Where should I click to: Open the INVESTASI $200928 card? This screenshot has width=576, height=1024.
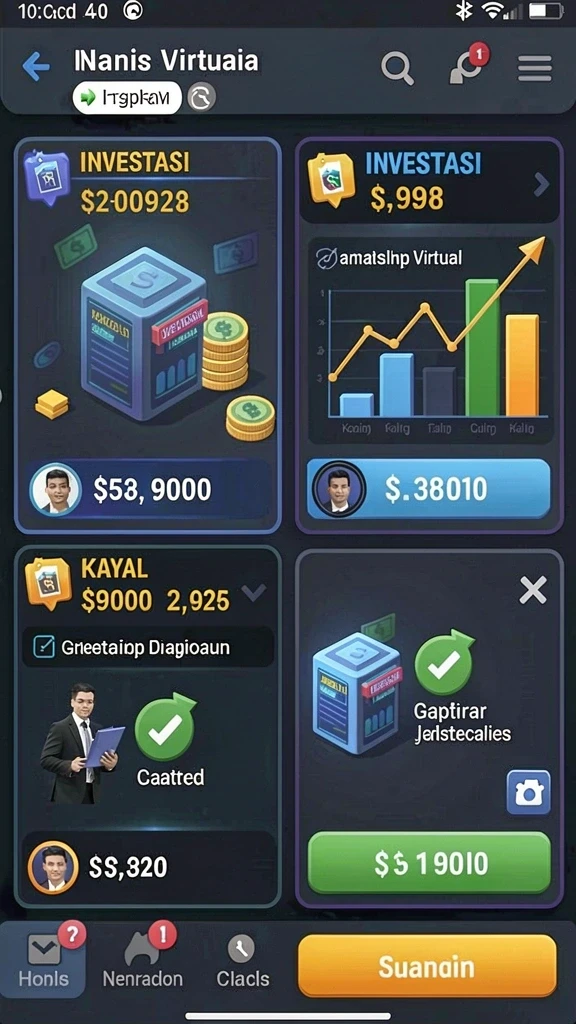click(x=148, y=336)
